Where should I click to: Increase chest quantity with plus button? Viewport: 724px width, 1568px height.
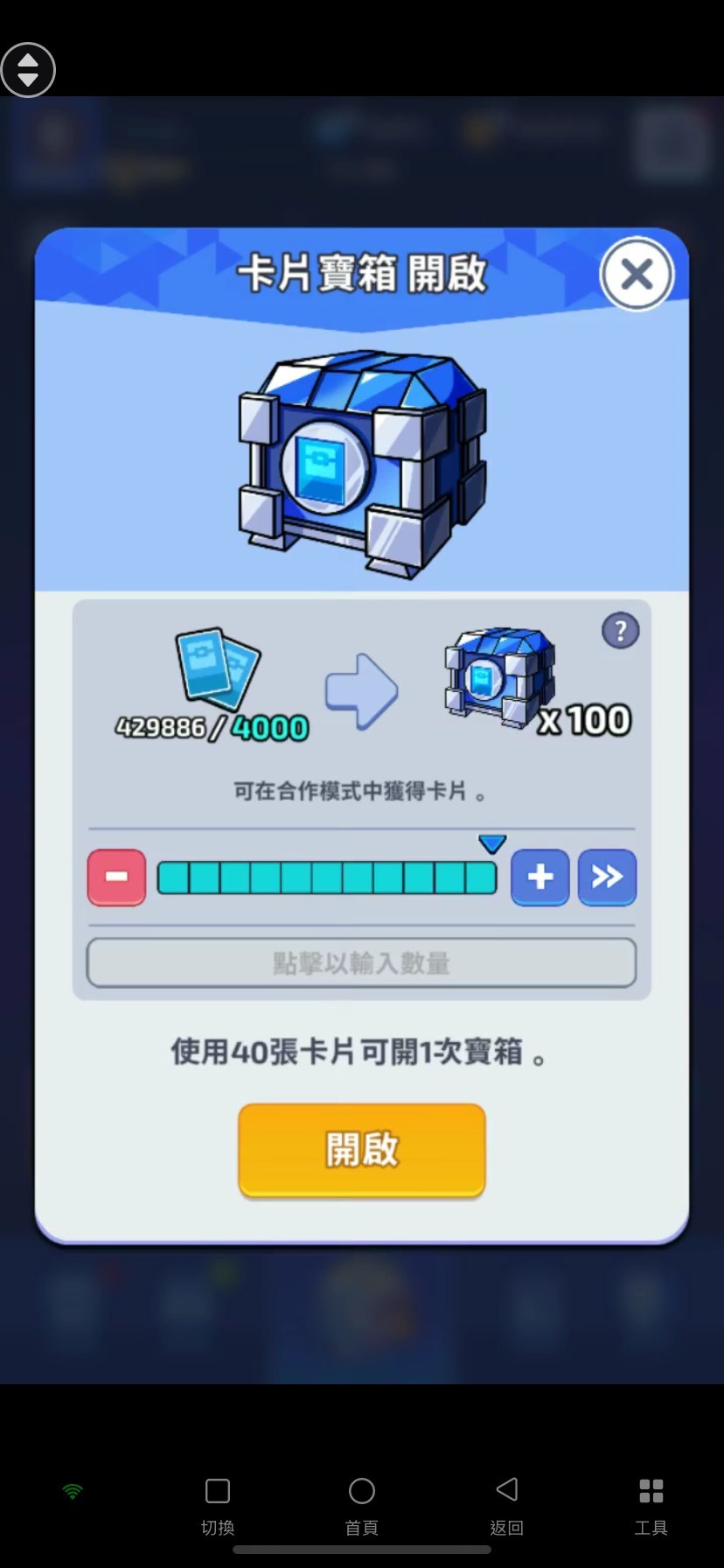[540, 877]
